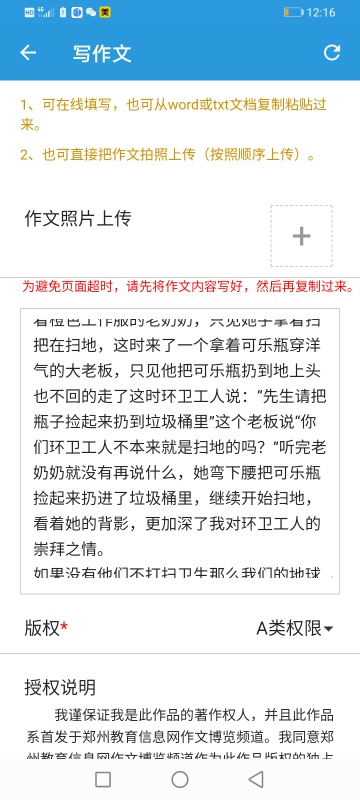Screen dimensions: 360x800
Task: Open recent apps from the navigation bar
Action: 103,779
